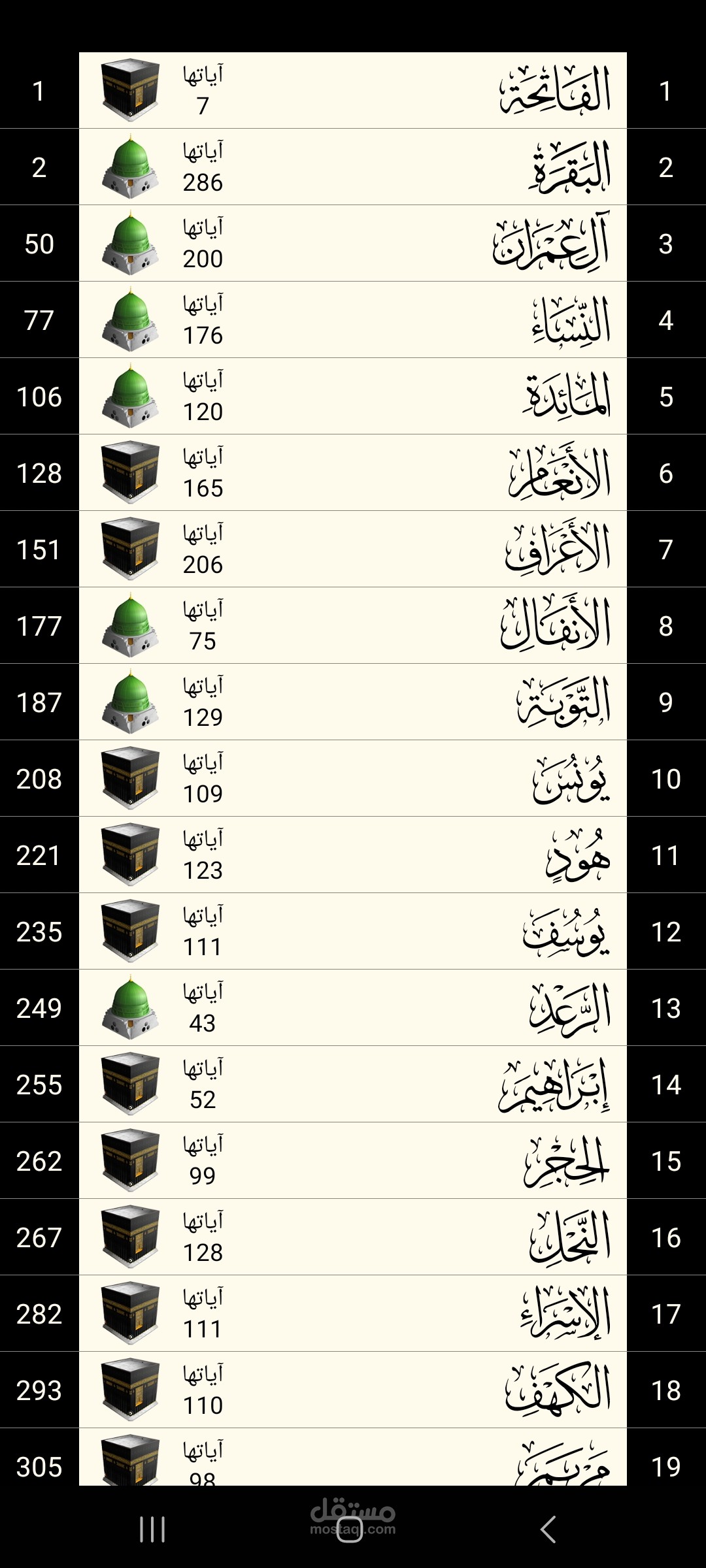Viewport: 706px width, 1568px height.
Task: Open Surah Al-Fatiha, number 1
Action: coord(353,90)
